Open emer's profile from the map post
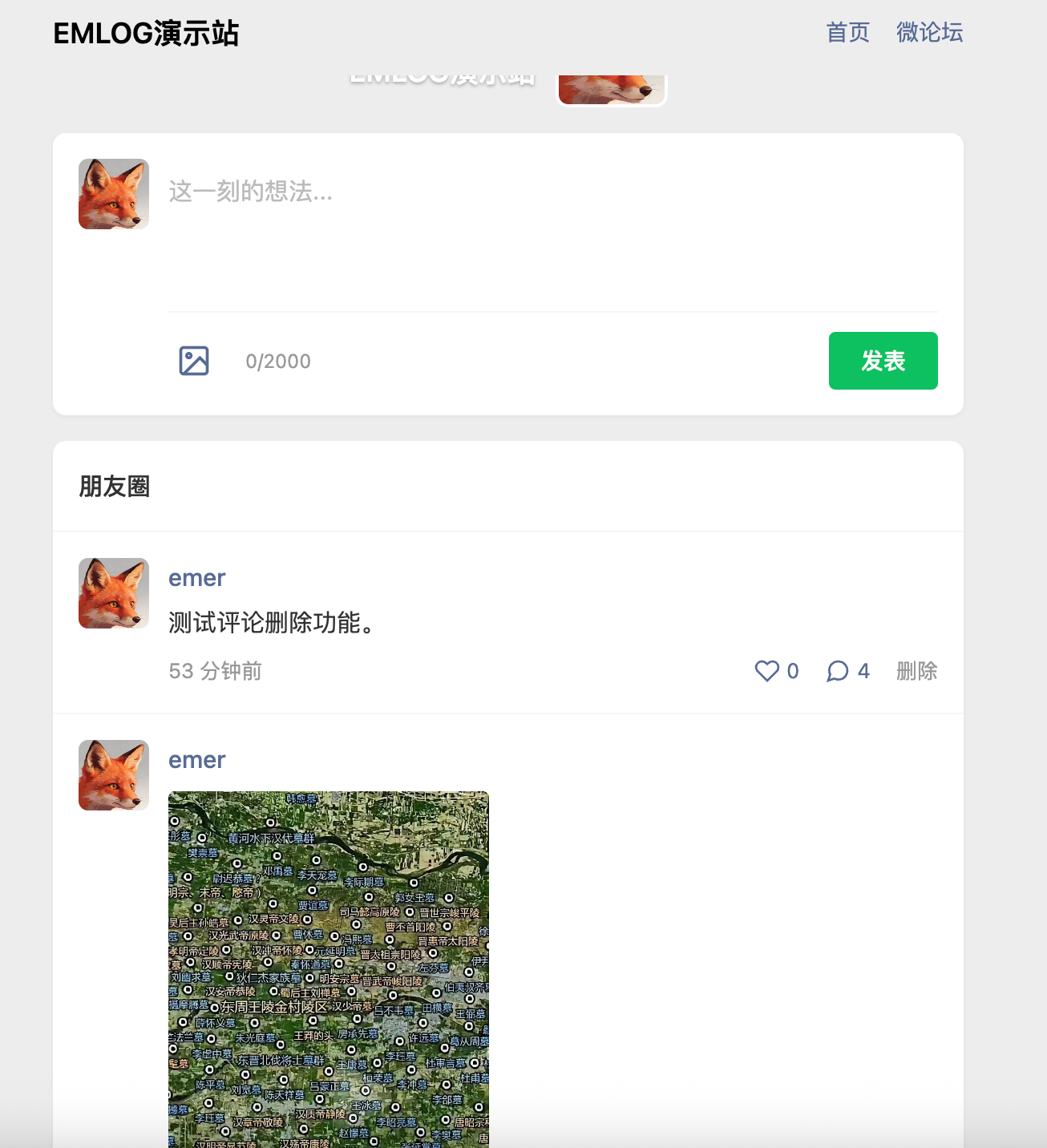1047x1148 pixels. point(196,760)
